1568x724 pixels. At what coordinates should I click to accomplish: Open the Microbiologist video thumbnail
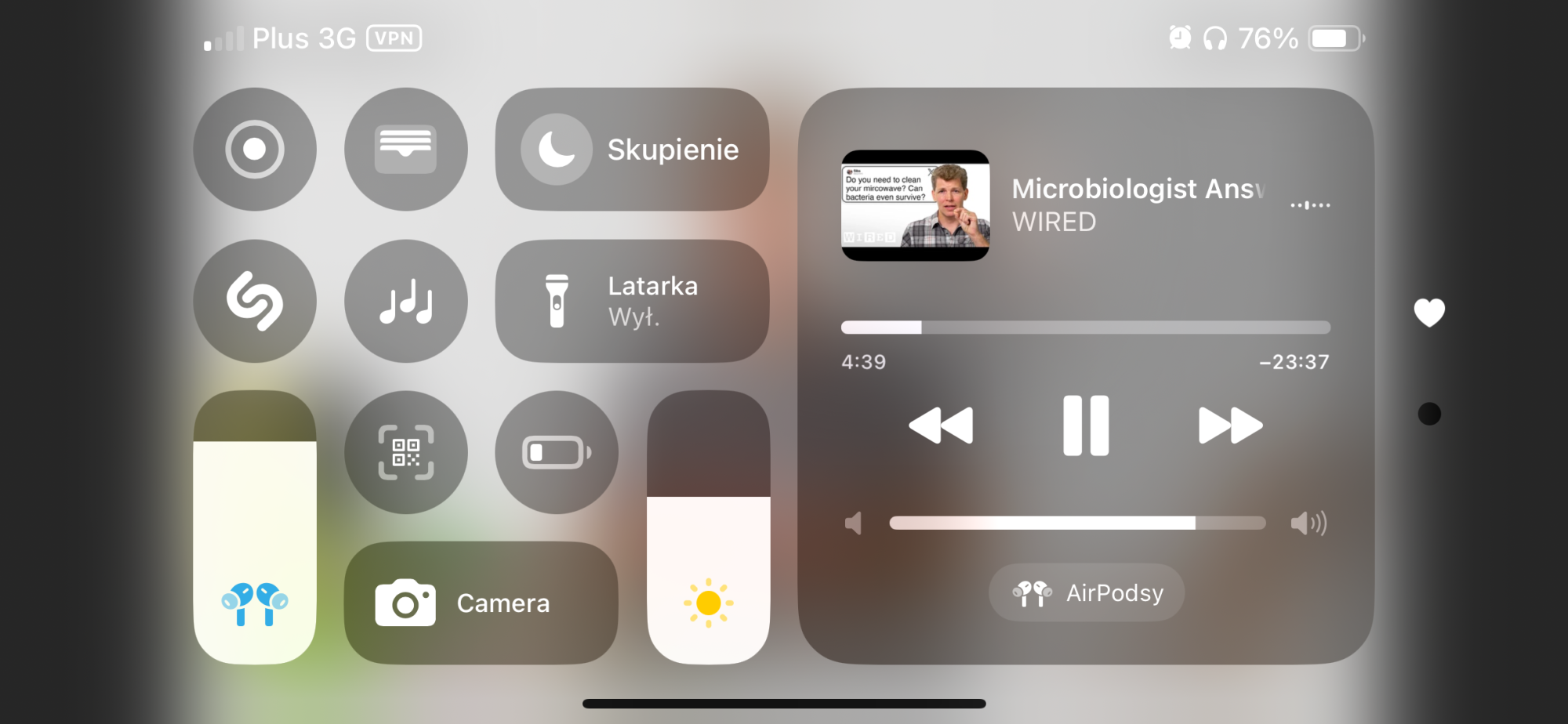coord(915,205)
